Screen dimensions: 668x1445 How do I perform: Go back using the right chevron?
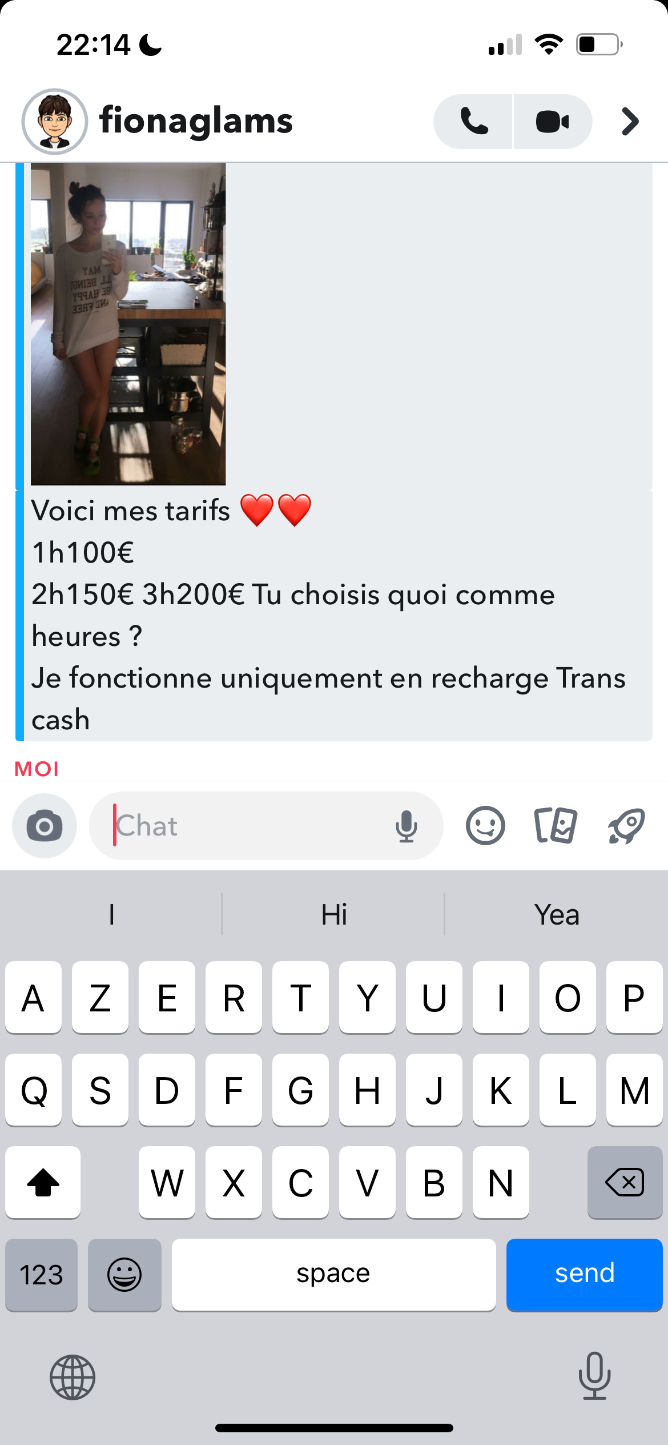(630, 121)
